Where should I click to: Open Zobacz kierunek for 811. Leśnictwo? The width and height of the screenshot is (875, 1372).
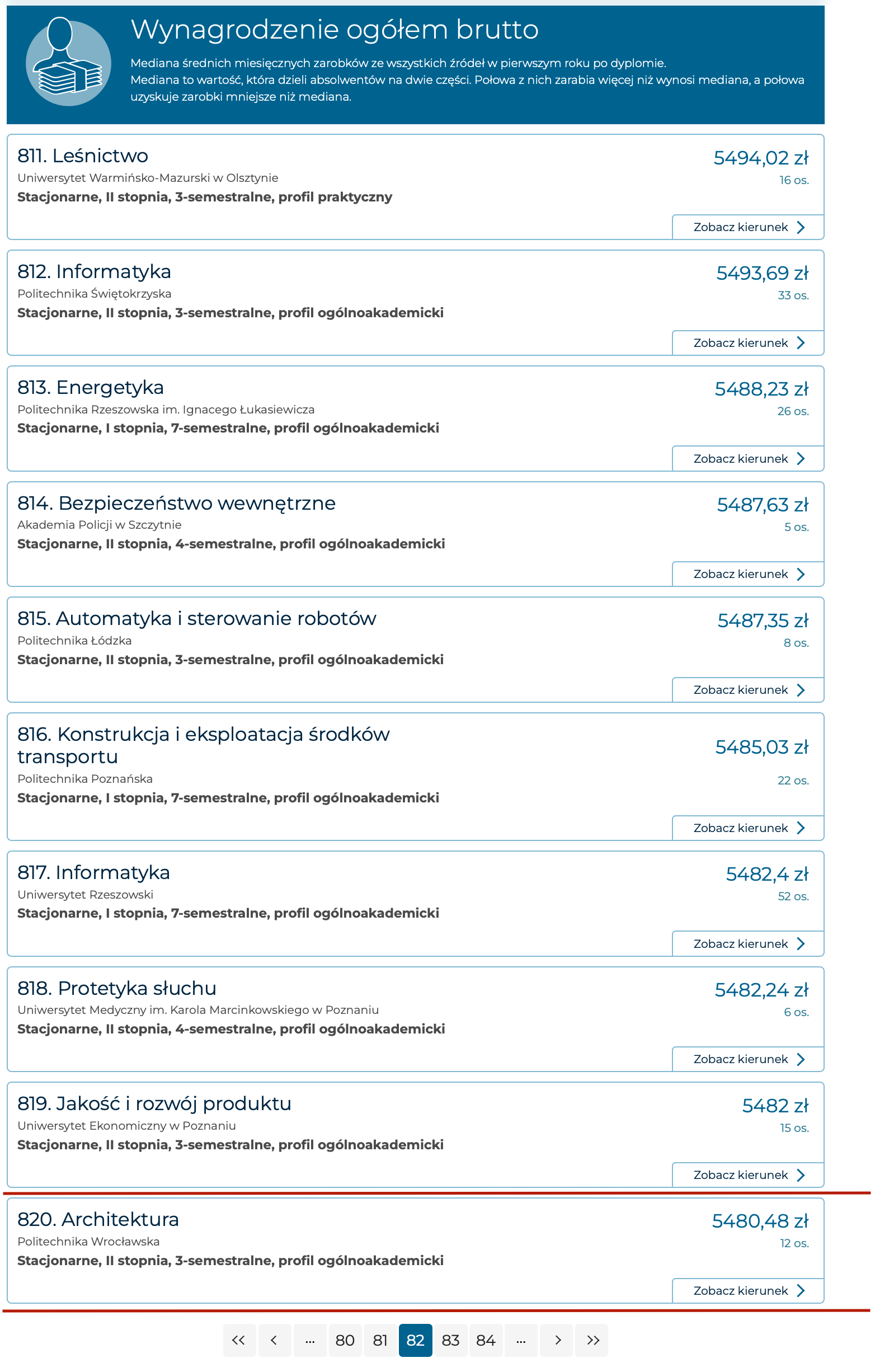tap(748, 227)
